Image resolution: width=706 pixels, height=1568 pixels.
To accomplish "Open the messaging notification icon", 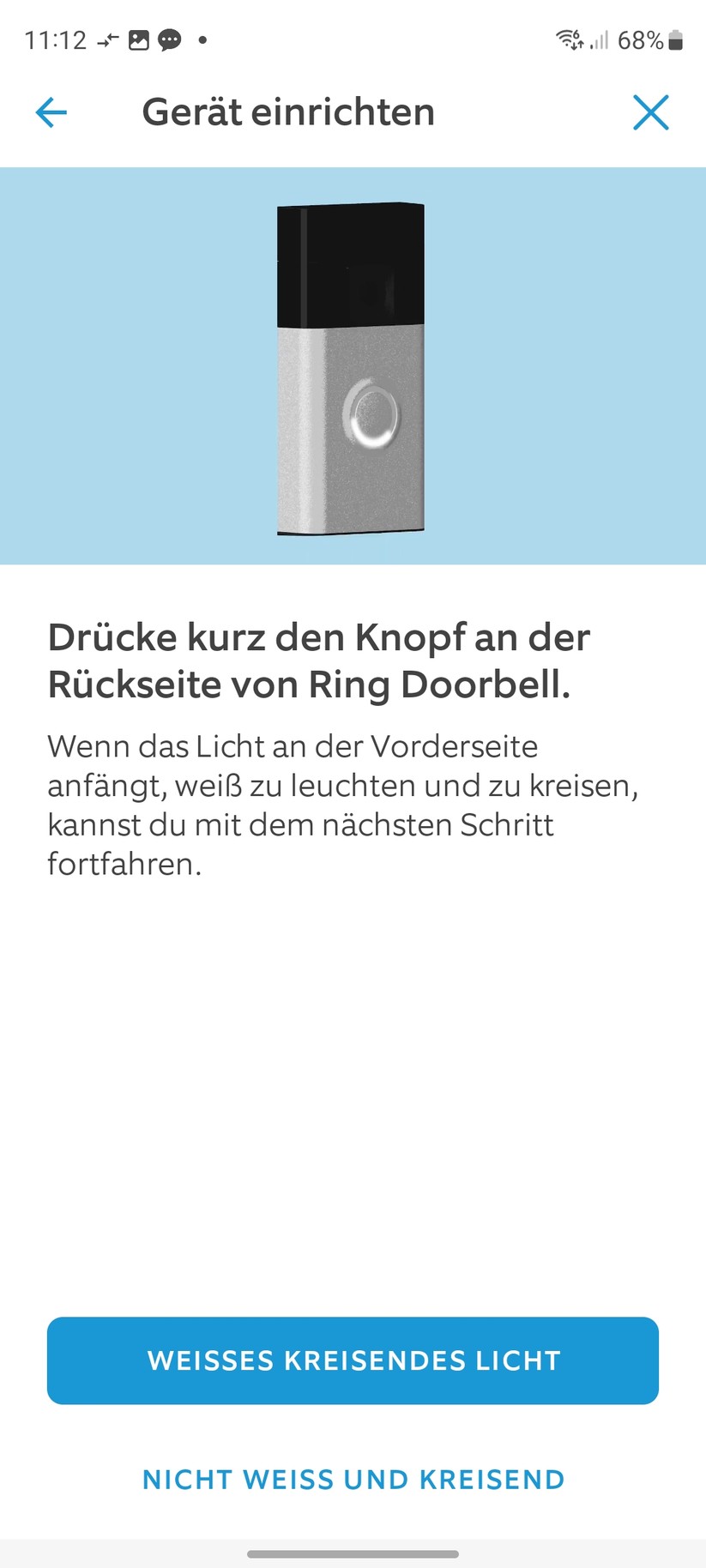I will (171, 39).
